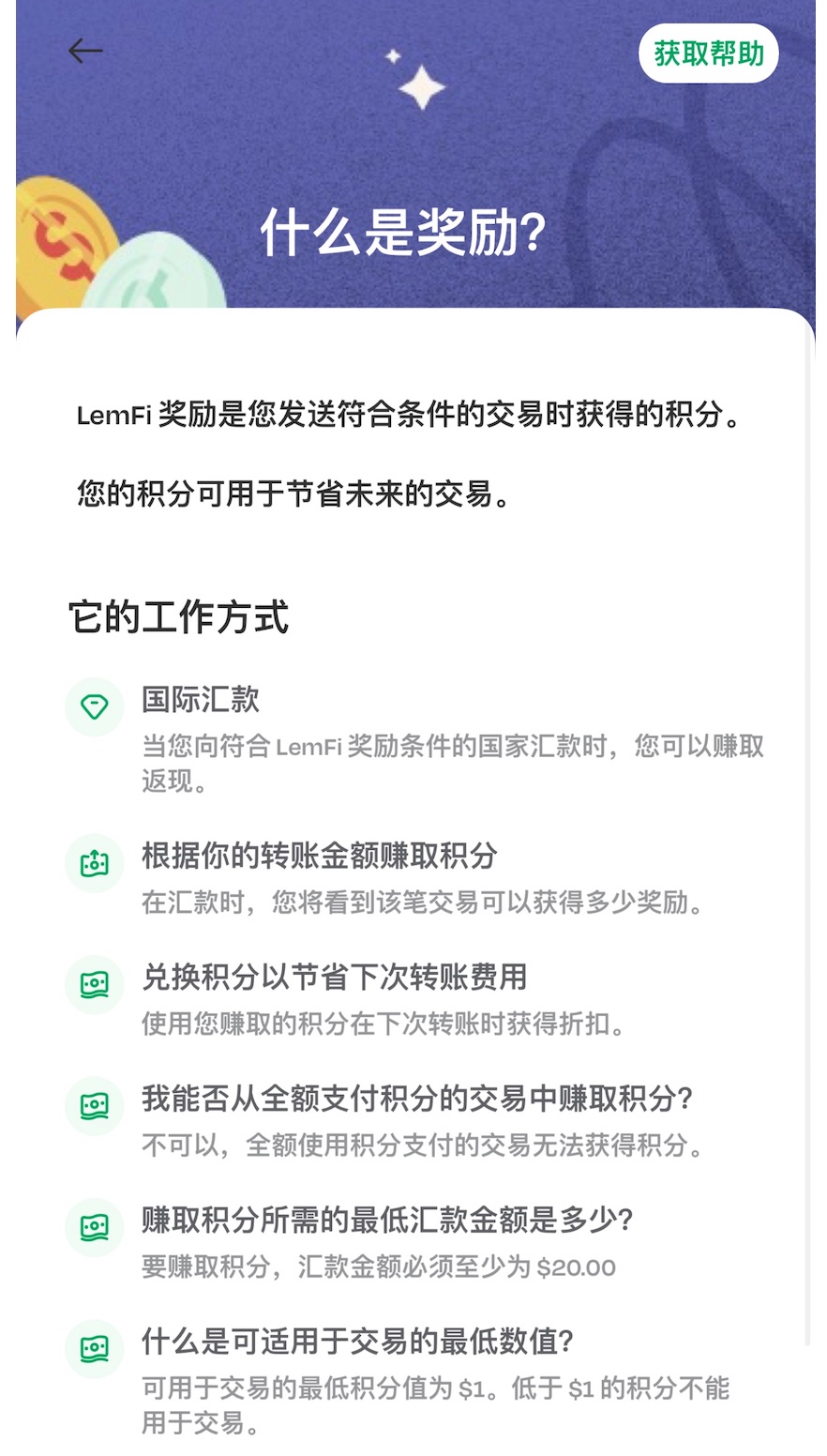Screen dimensions: 827x1456
Task: Click the heading 它的工作方式
Action: [x=177, y=616]
